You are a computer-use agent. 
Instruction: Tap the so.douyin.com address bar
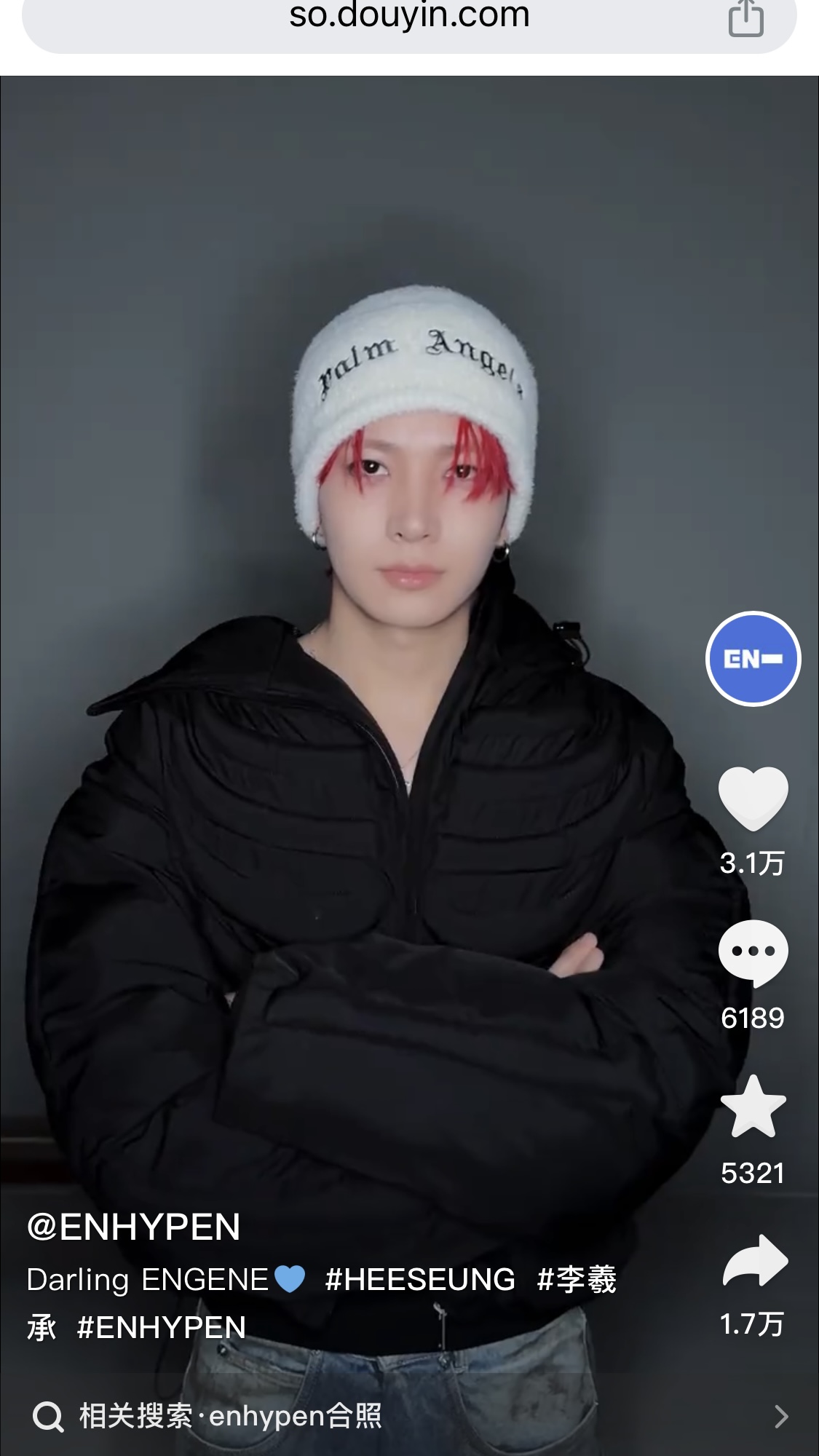[409, 16]
